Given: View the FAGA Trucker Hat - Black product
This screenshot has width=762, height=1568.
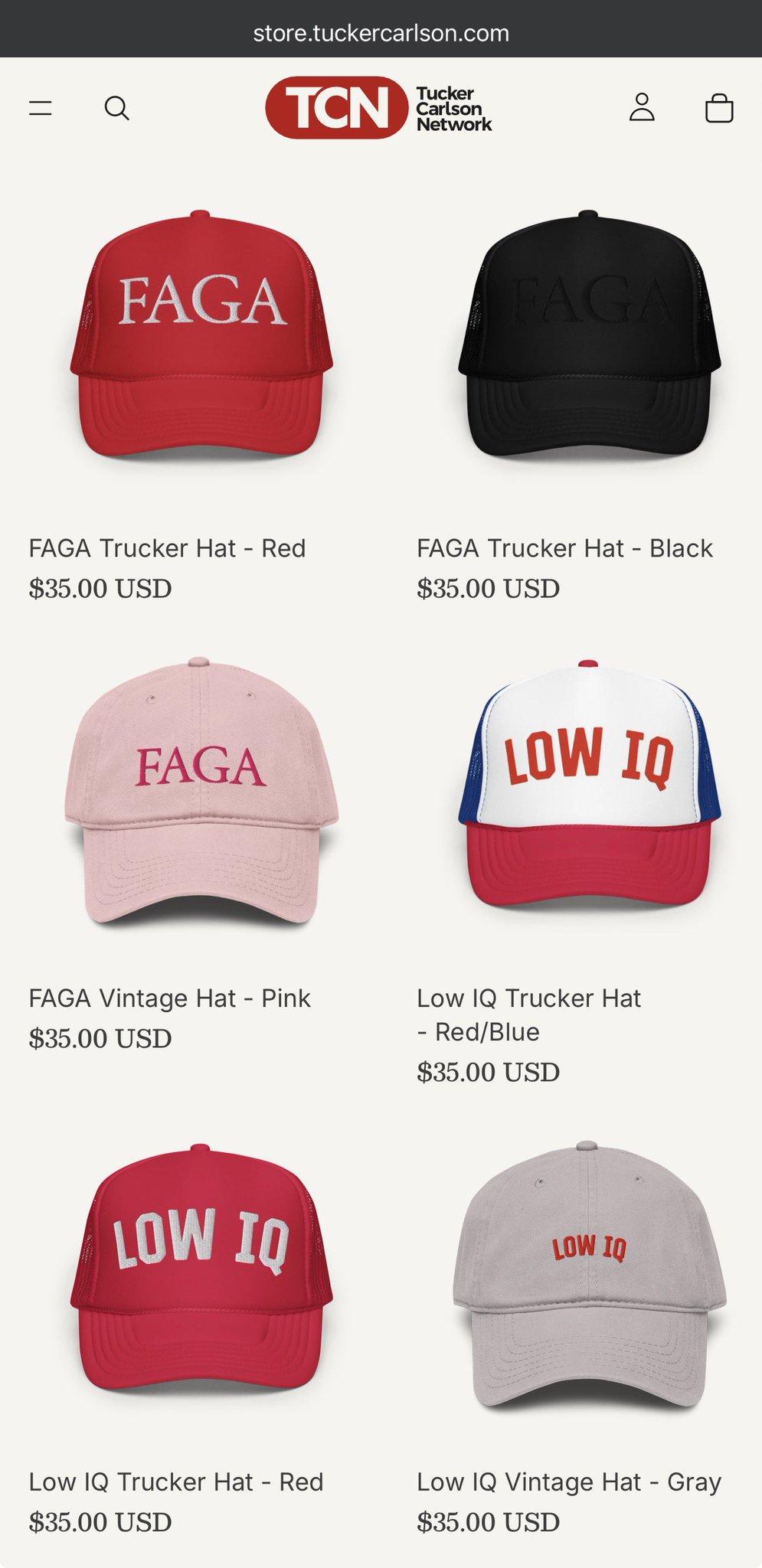Looking at the screenshot, I should 564,548.
